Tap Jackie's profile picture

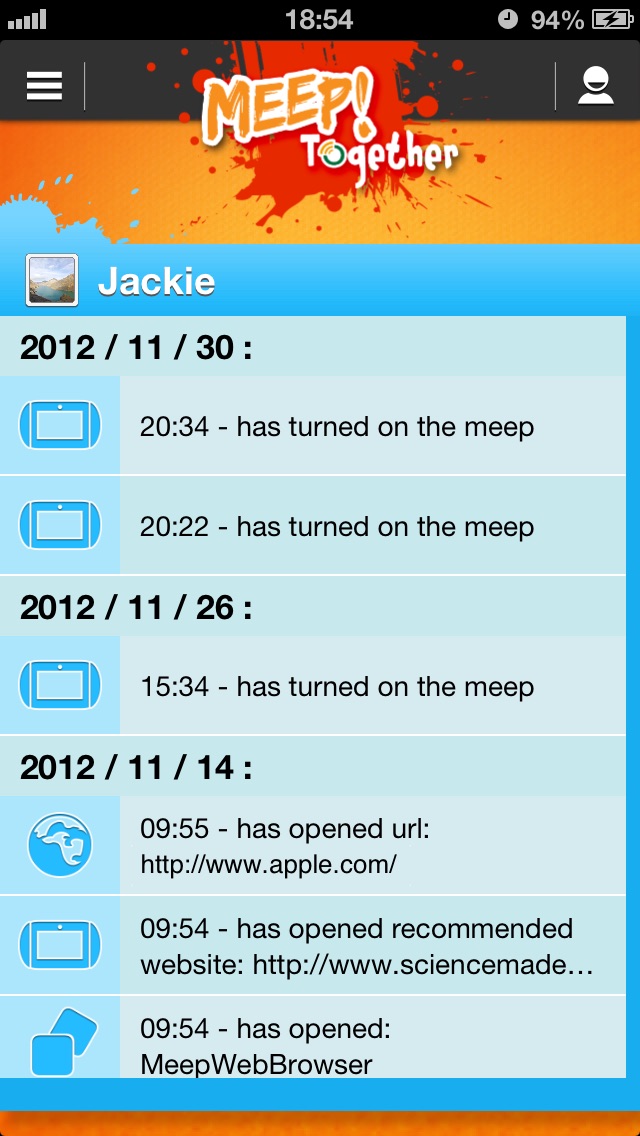[52, 280]
